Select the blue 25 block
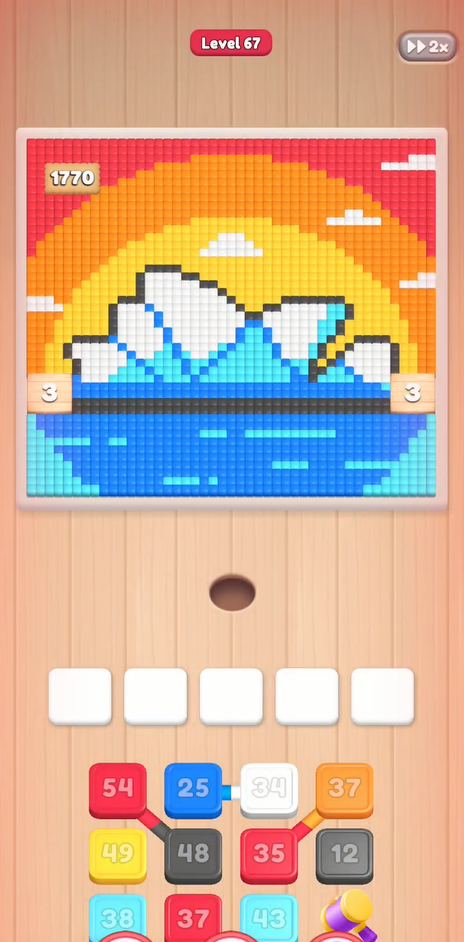Image resolution: width=464 pixels, height=942 pixels. pos(193,790)
